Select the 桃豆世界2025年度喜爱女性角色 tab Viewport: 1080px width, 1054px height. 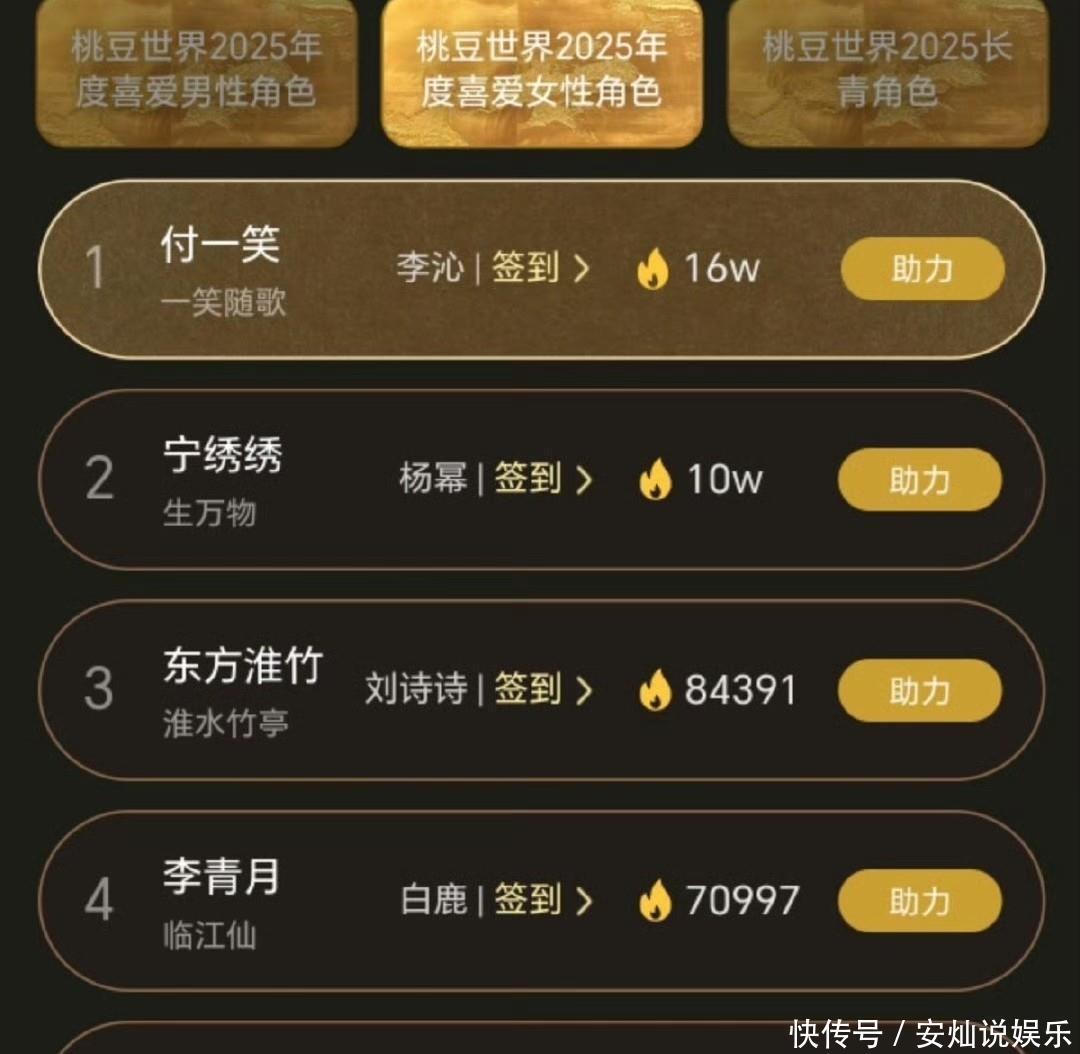(x=541, y=71)
